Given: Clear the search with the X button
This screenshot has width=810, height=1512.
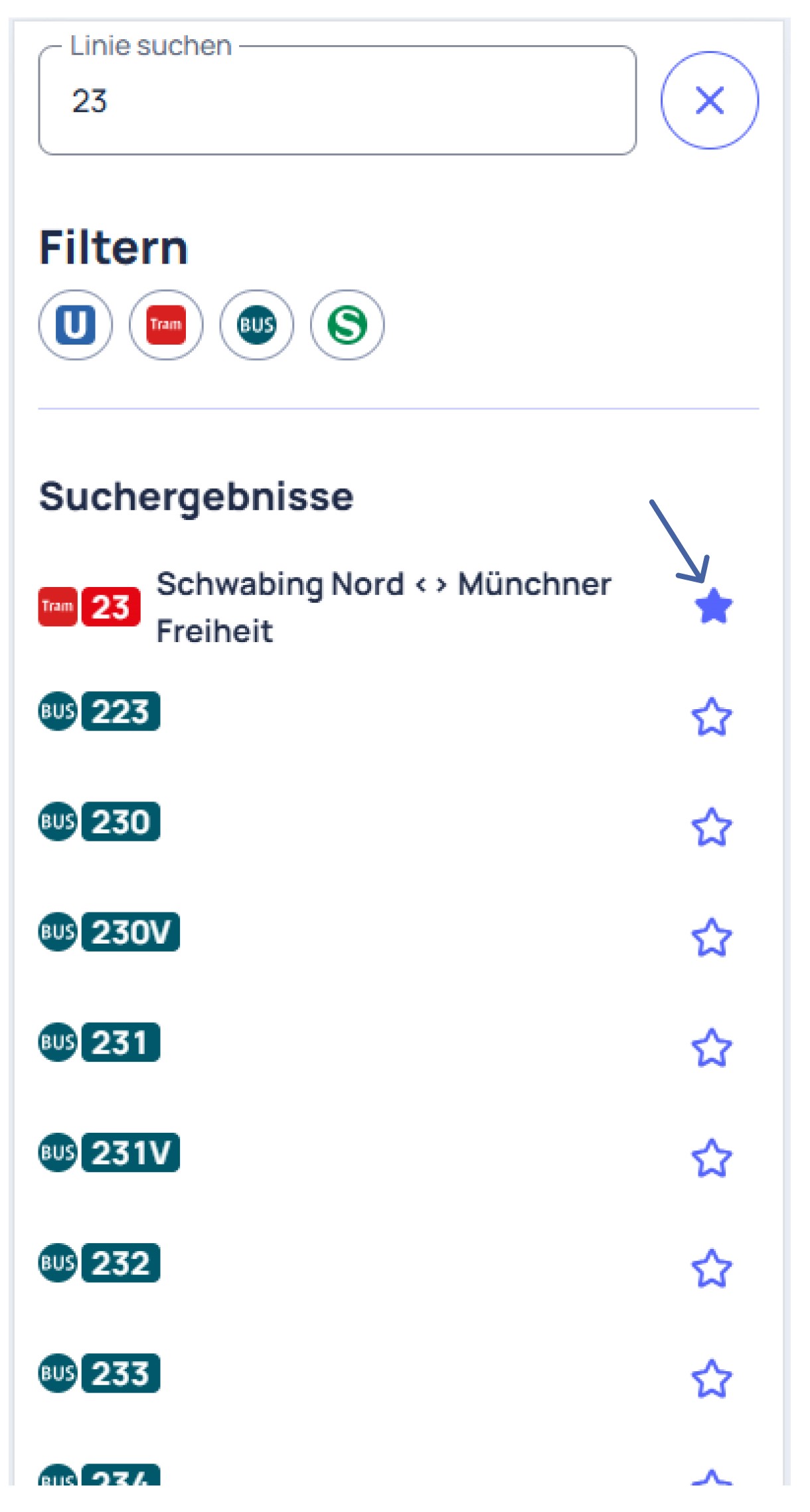Looking at the screenshot, I should coord(710,100).
